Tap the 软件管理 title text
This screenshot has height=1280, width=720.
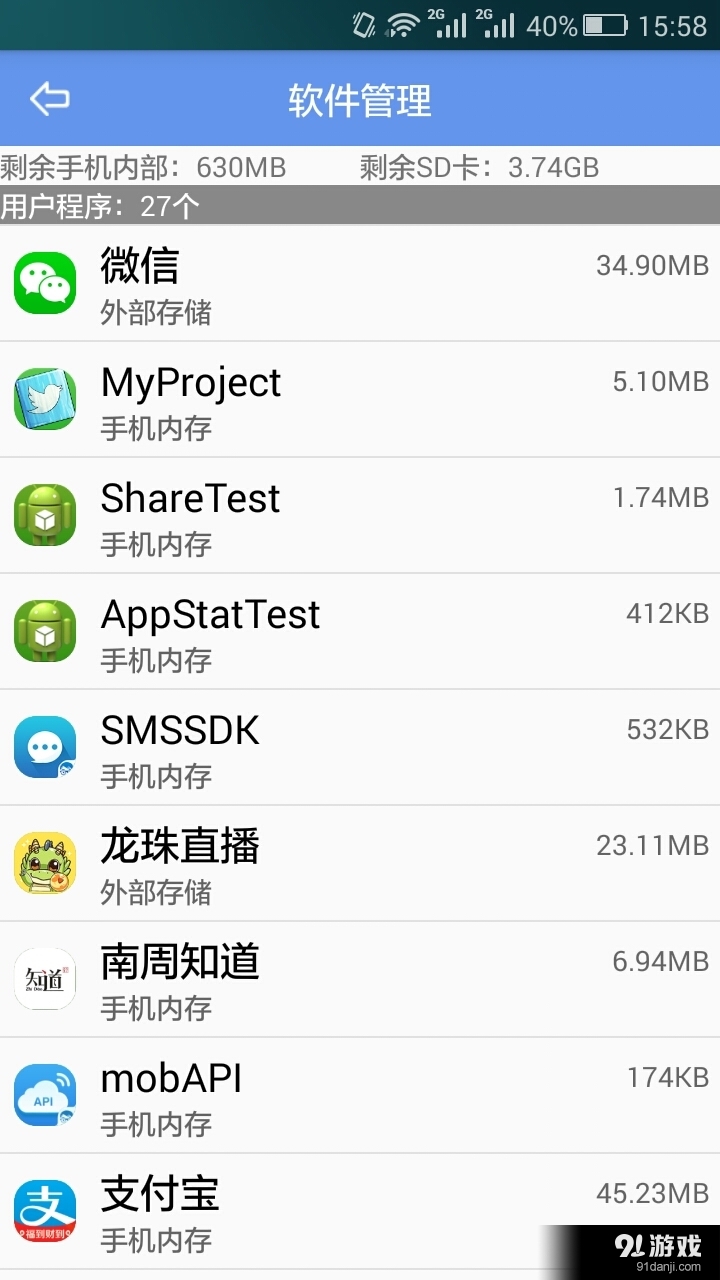pos(360,98)
